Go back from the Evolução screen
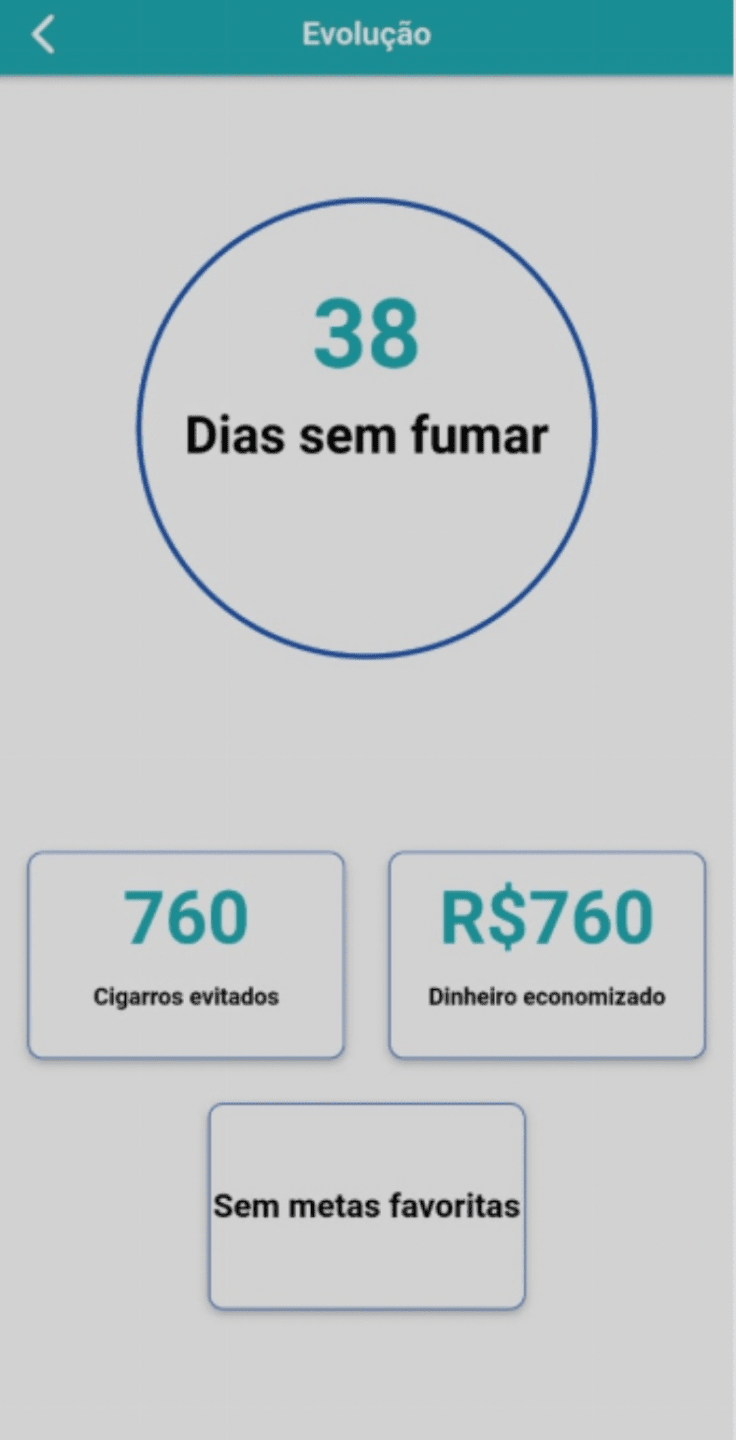Image resolution: width=736 pixels, height=1440 pixels. (43, 34)
